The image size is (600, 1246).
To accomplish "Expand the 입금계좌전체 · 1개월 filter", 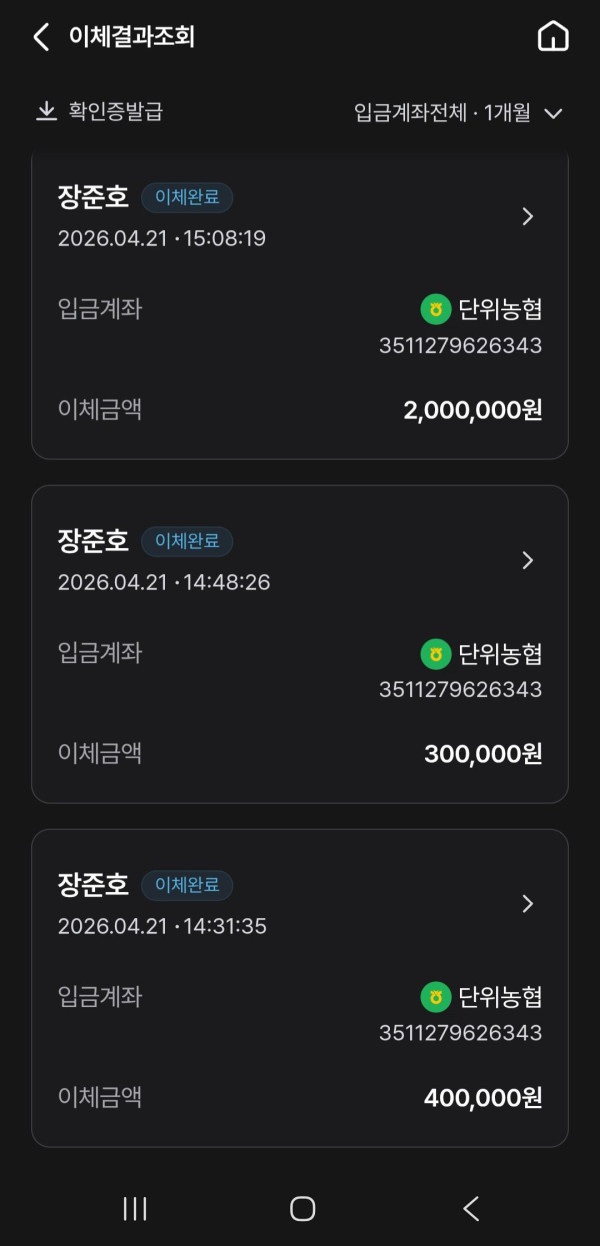I will point(459,112).
